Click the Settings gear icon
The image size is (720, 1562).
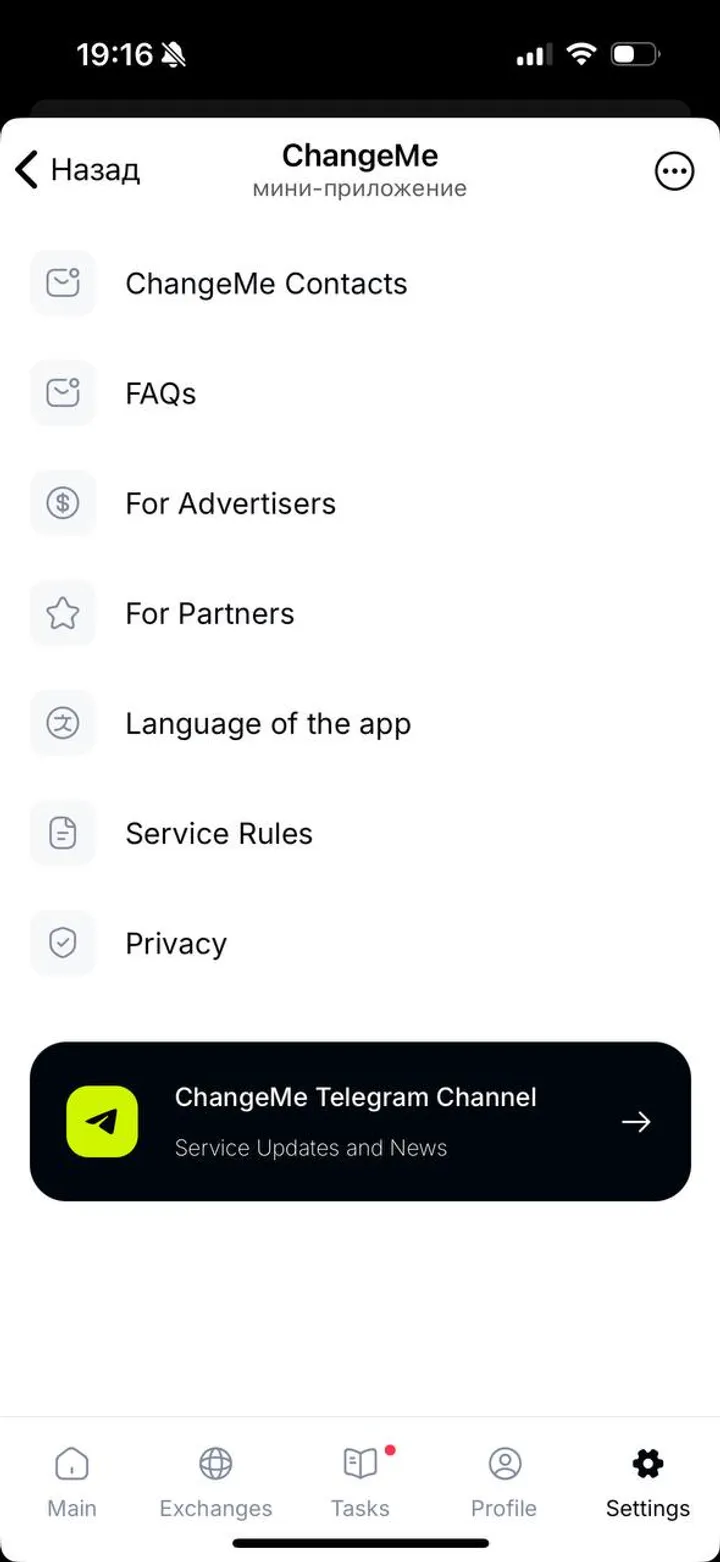(x=647, y=1463)
